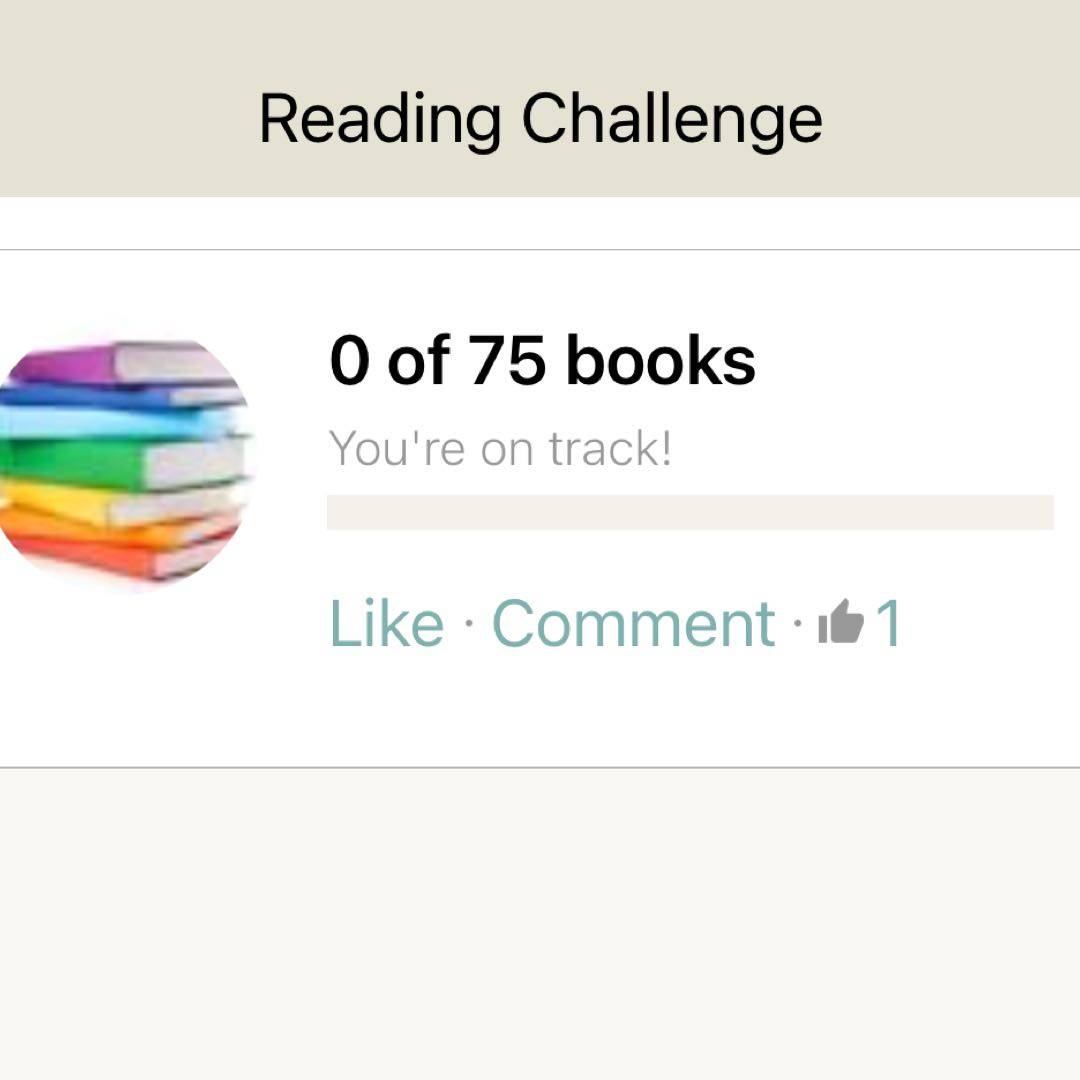Viewport: 1080px width, 1080px height.
Task: Comment on the reading challenge update
Action: coord(633,623)
